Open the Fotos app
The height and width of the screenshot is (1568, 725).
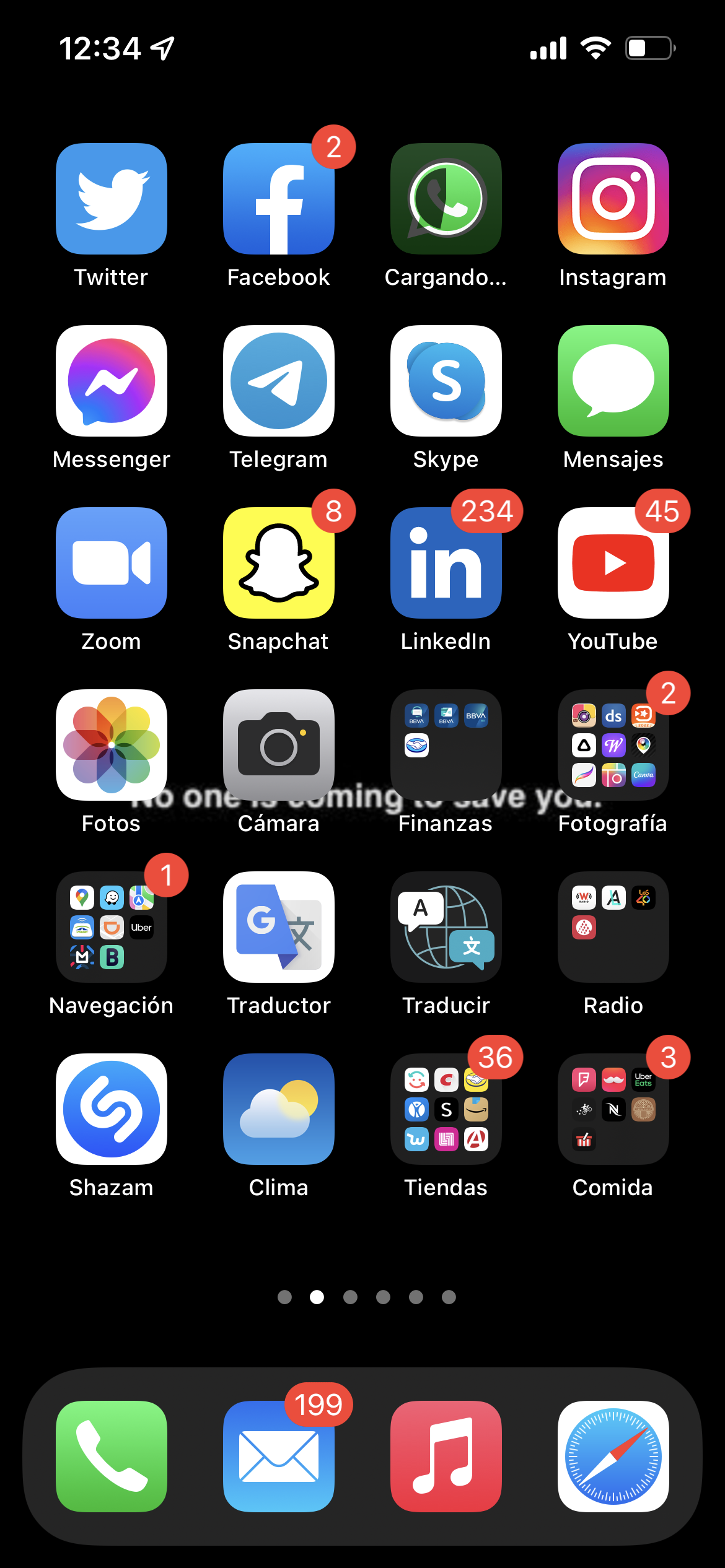coord(112,745)
